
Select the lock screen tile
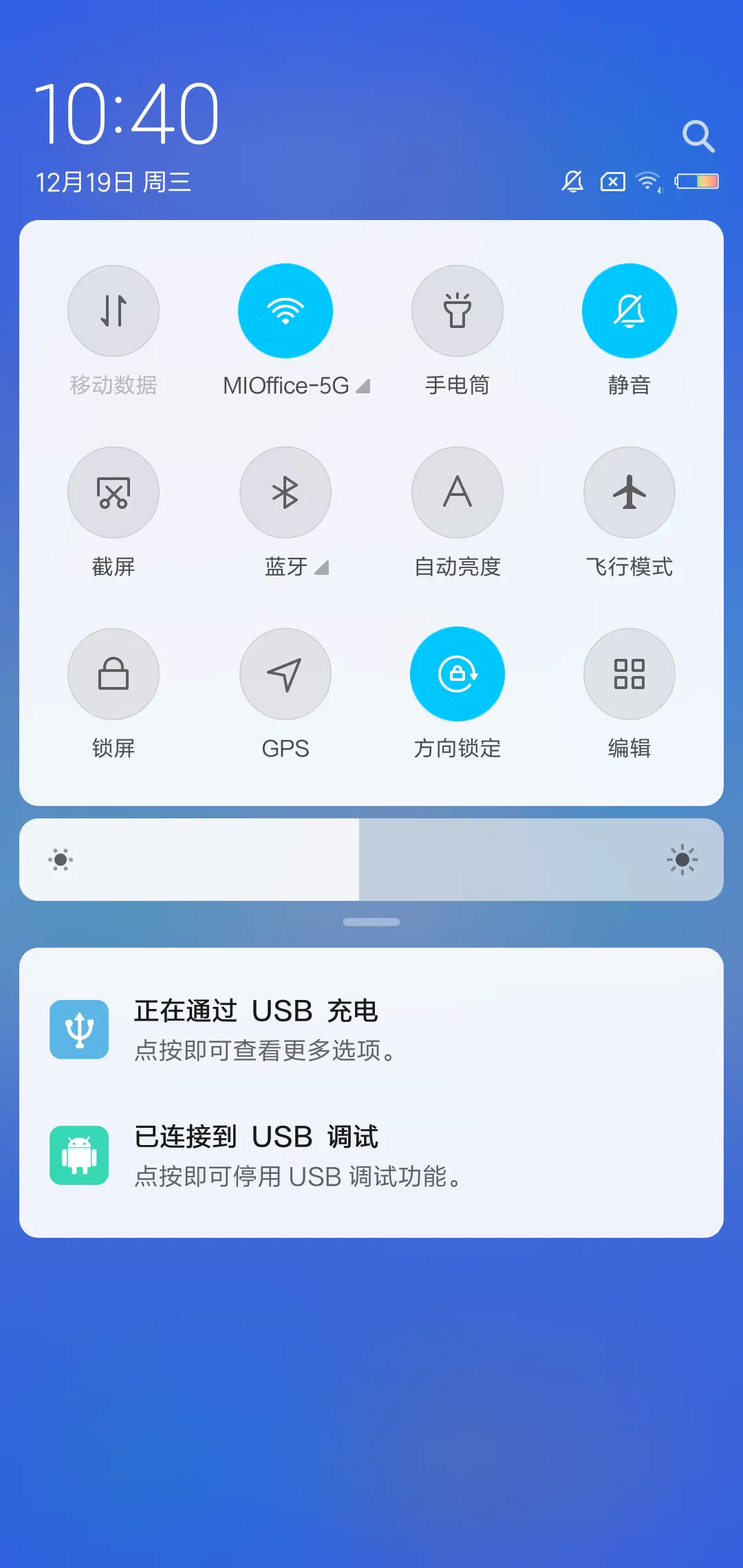[114, 674]
